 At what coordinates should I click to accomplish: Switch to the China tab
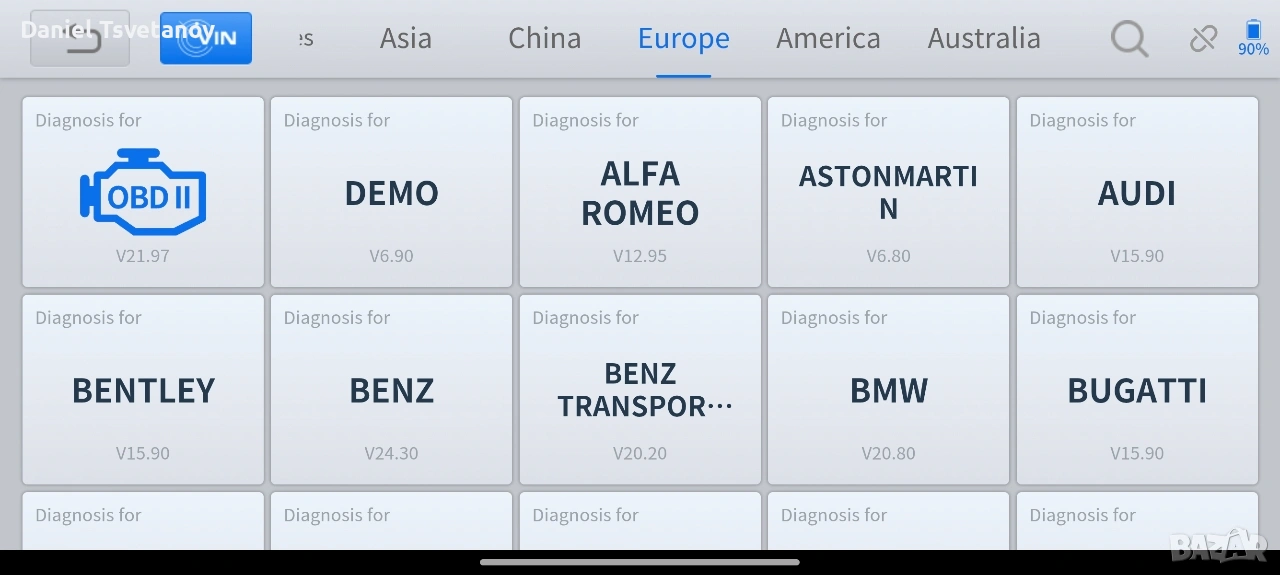(x=544, y=39)
